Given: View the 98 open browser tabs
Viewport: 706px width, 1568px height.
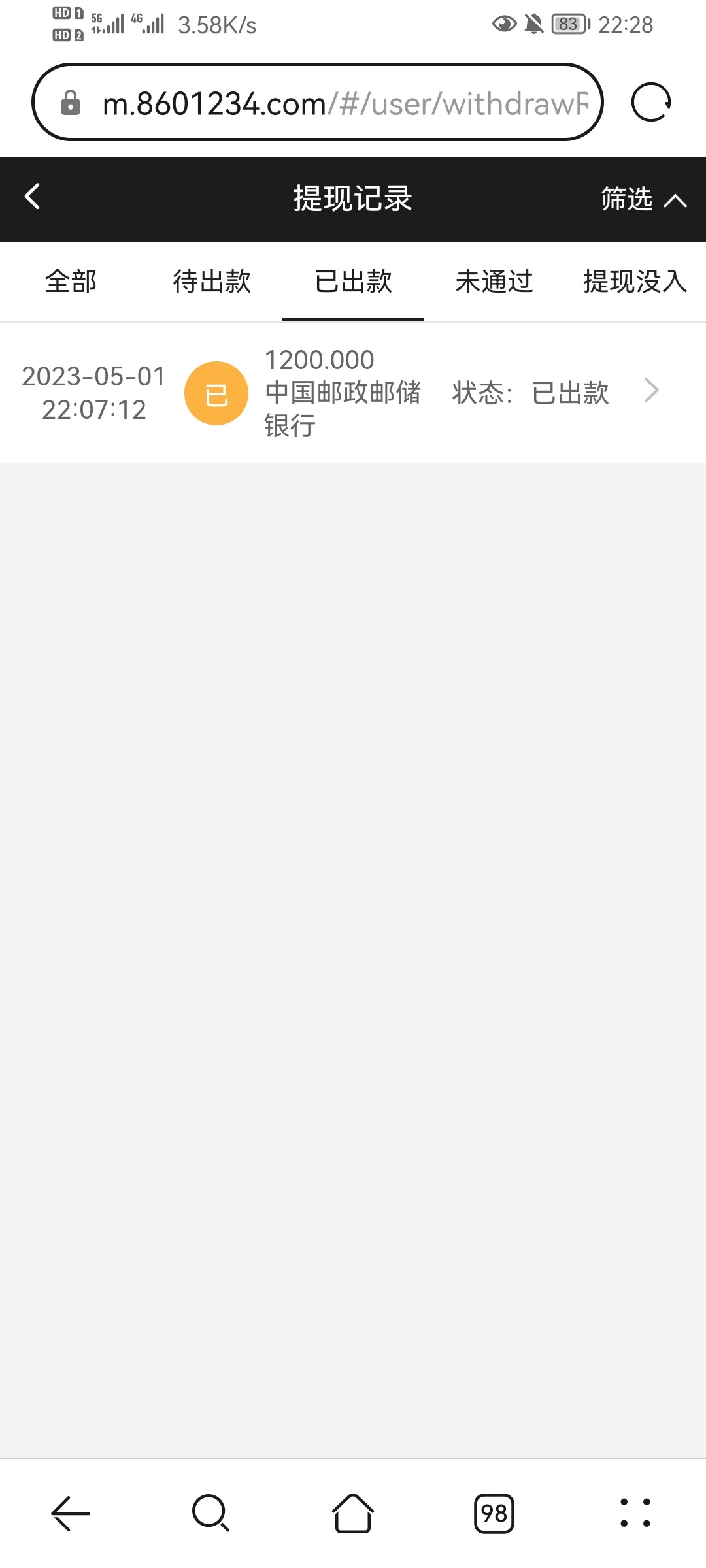Looking at the screenshot, I should click(494, 1512).
